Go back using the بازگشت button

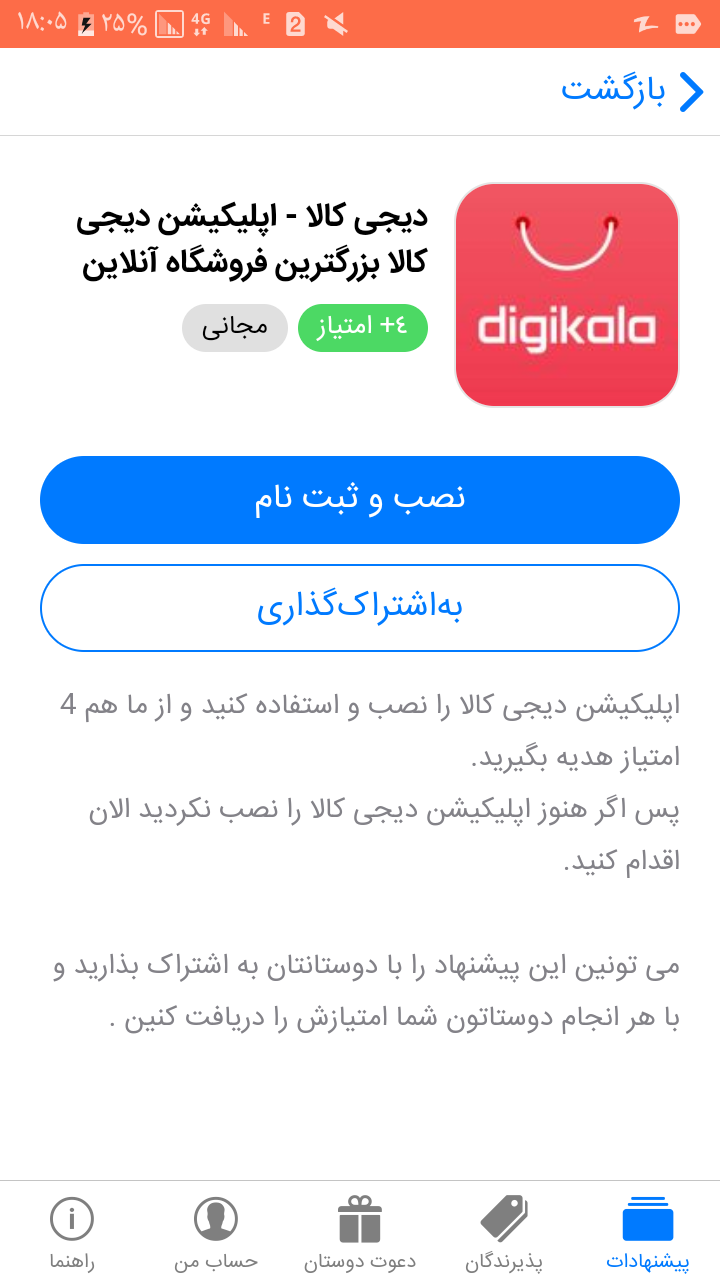(632, 90)
